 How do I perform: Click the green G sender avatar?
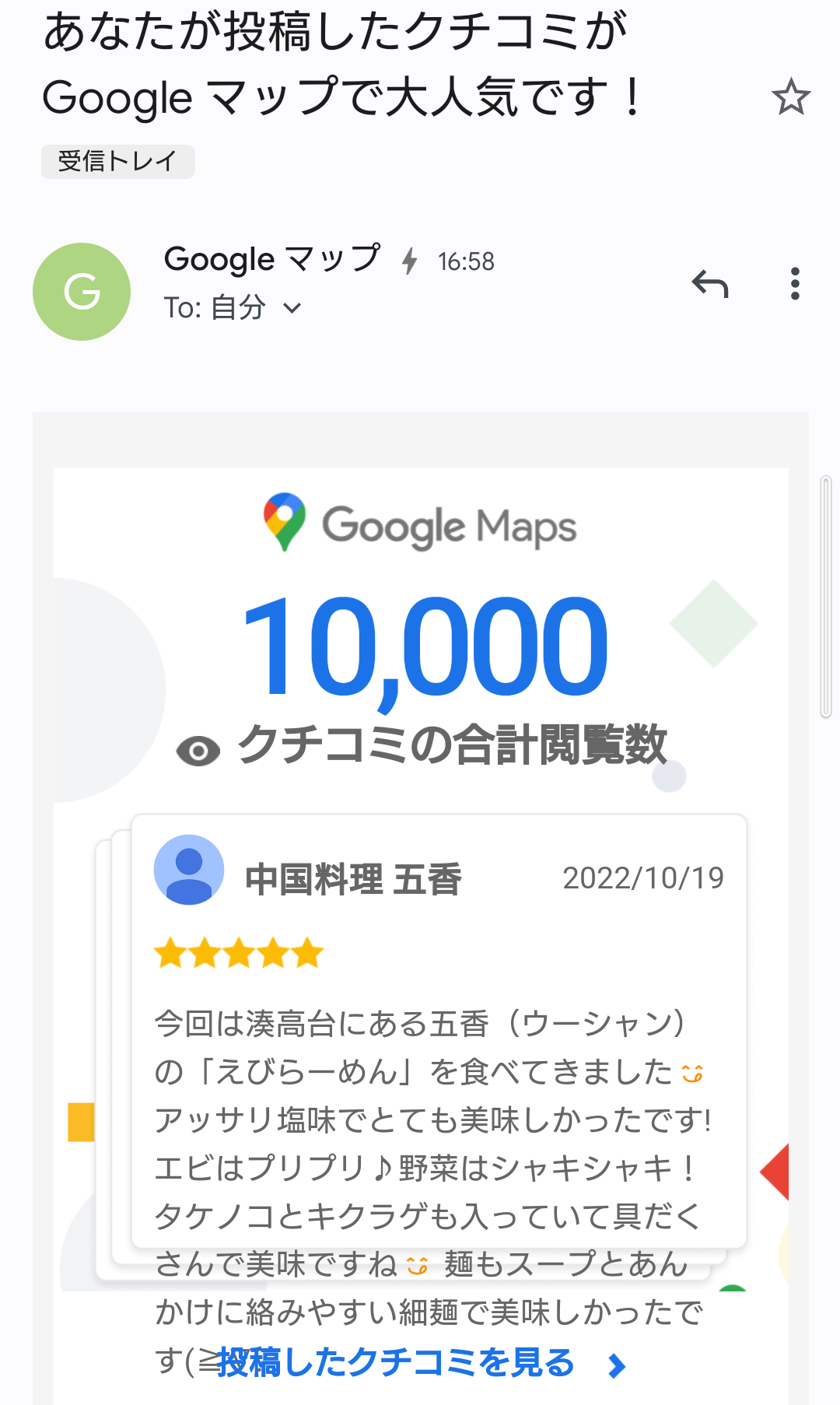click(82, 292)
